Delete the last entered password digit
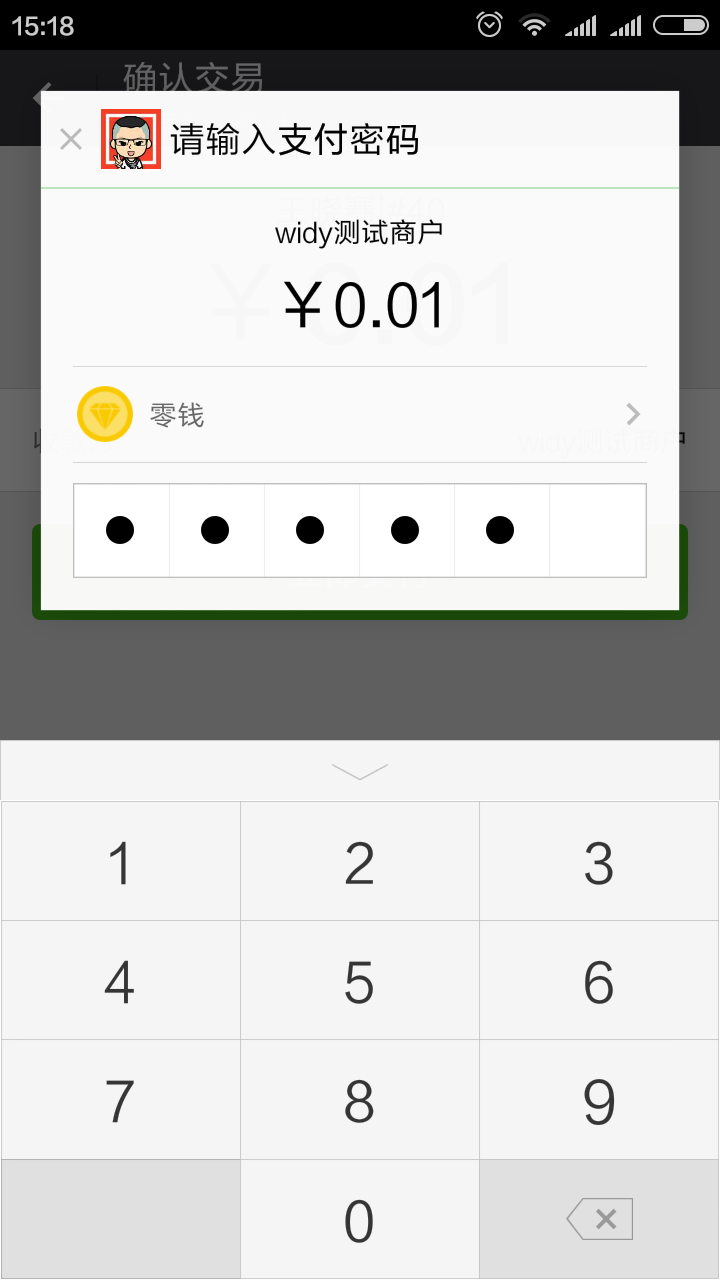 (600, 1219)
